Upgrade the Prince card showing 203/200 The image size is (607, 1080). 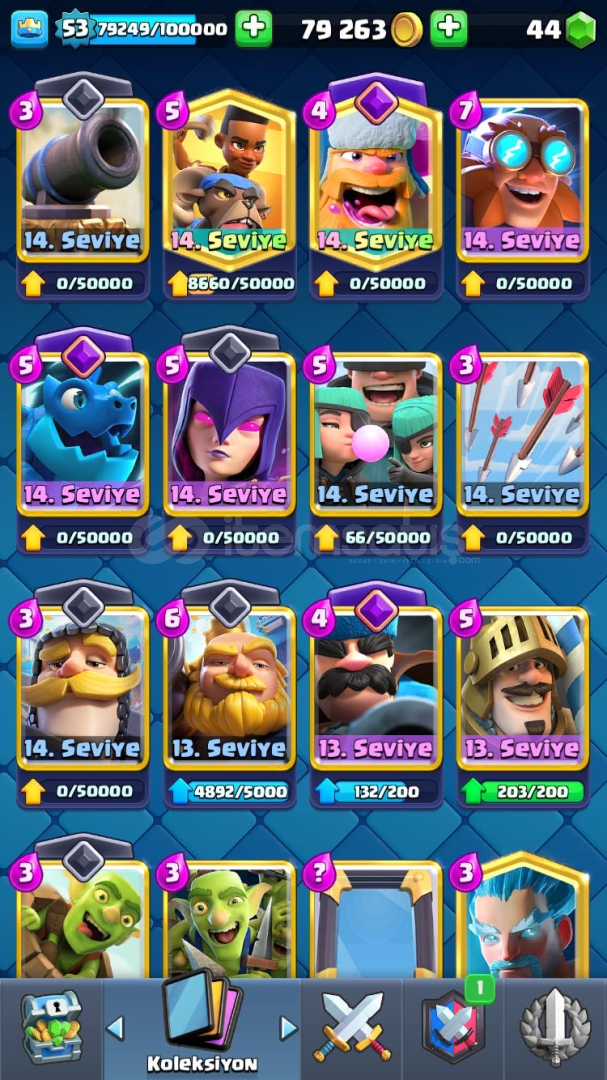523,792
